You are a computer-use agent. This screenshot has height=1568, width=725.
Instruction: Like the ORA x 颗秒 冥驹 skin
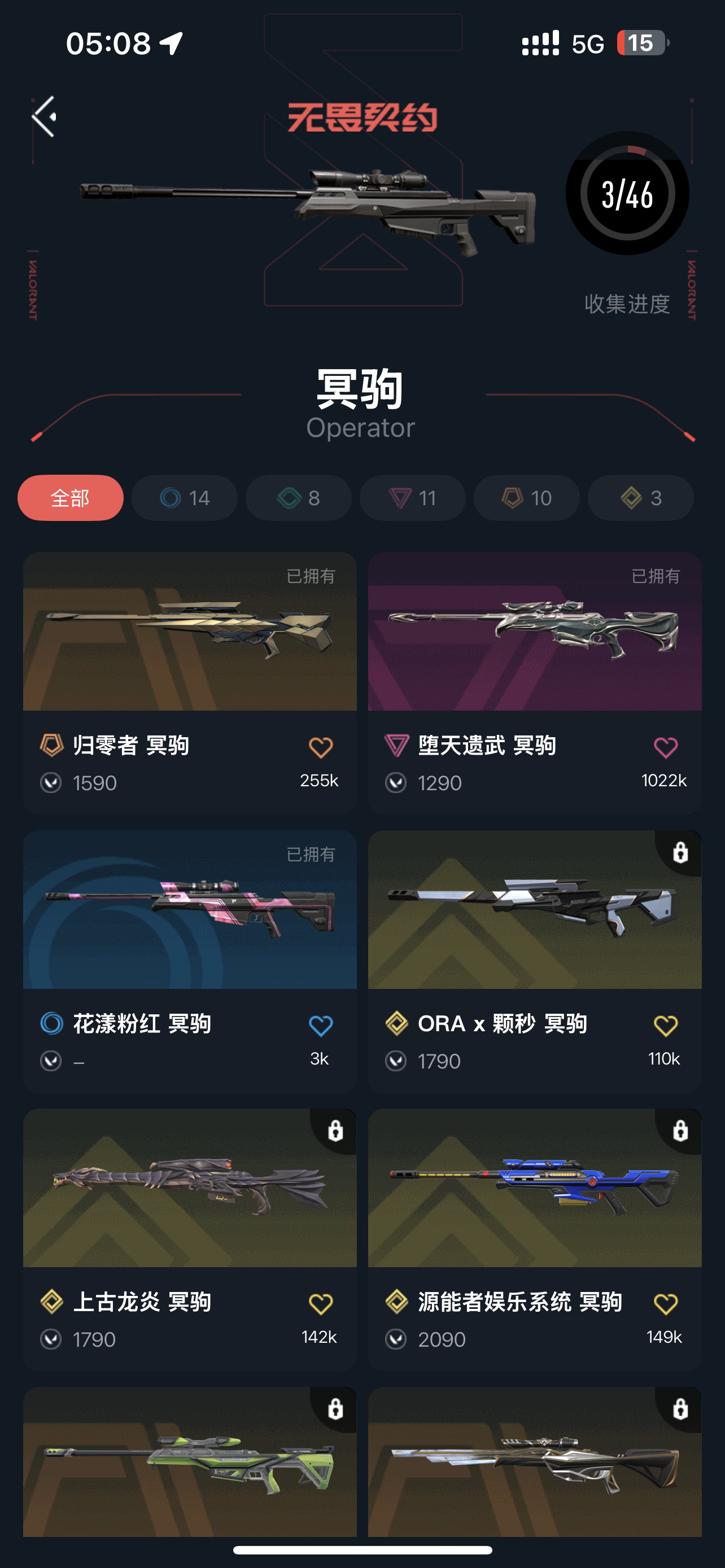click(665, 1026)
